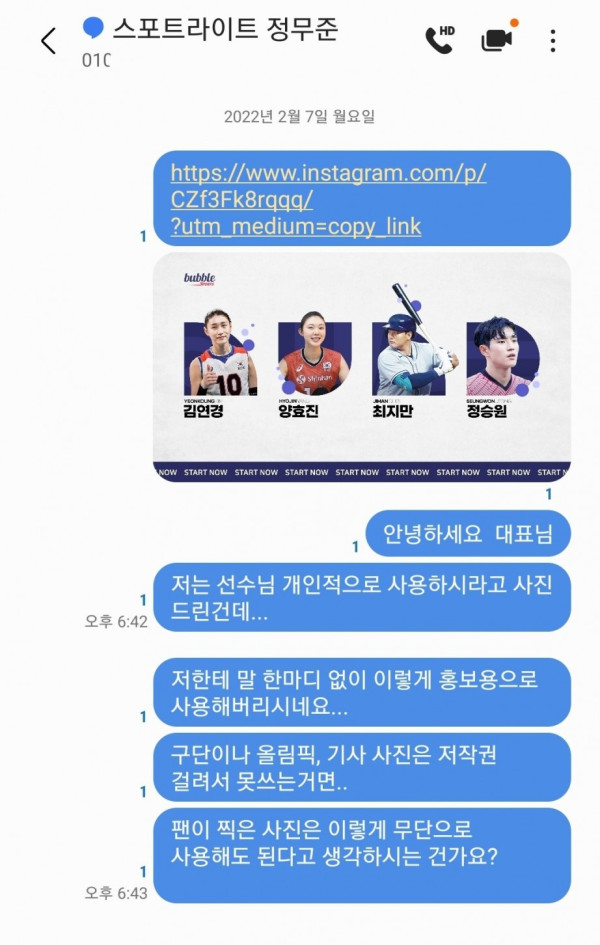Start an HD voice call
600x945 pixels.
coord(439,39)
